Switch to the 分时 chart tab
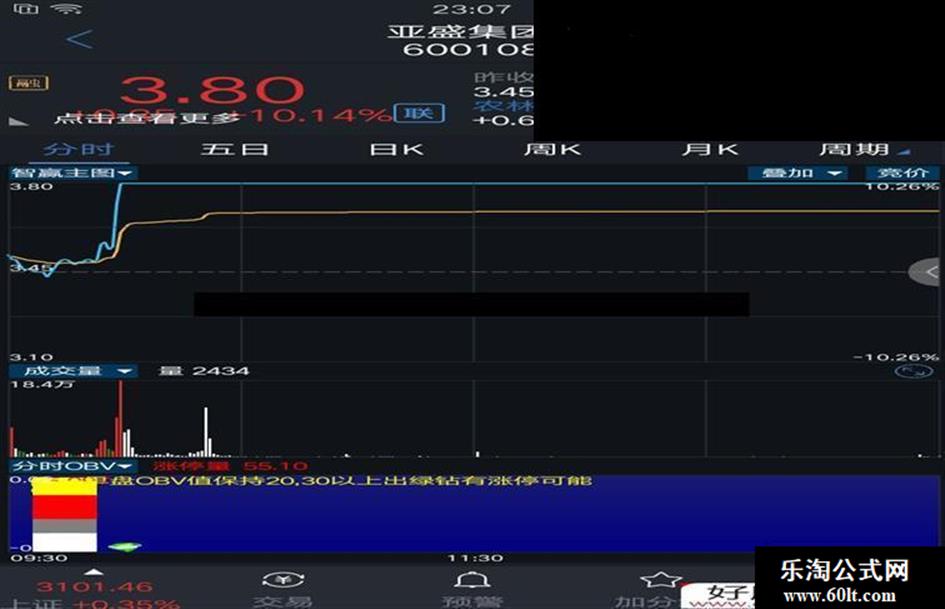This screenshot has height=609, width=945. pyautogui.click(x=77, y=150)
